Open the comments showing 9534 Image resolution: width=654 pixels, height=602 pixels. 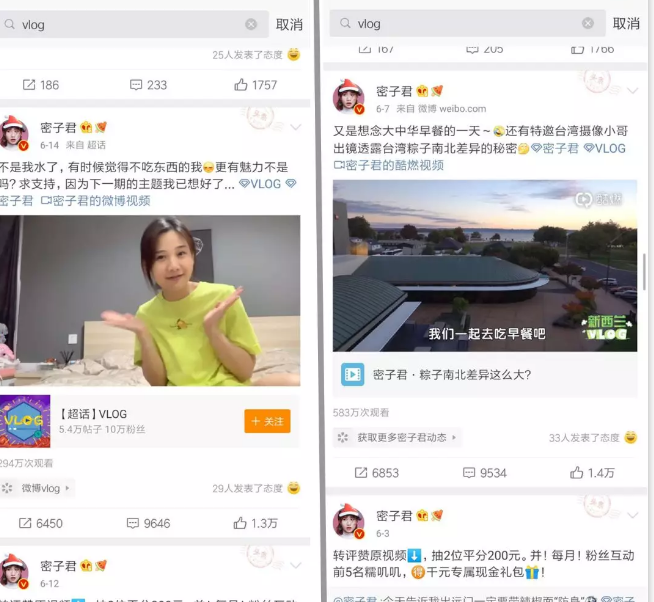[x=484, y=473]
